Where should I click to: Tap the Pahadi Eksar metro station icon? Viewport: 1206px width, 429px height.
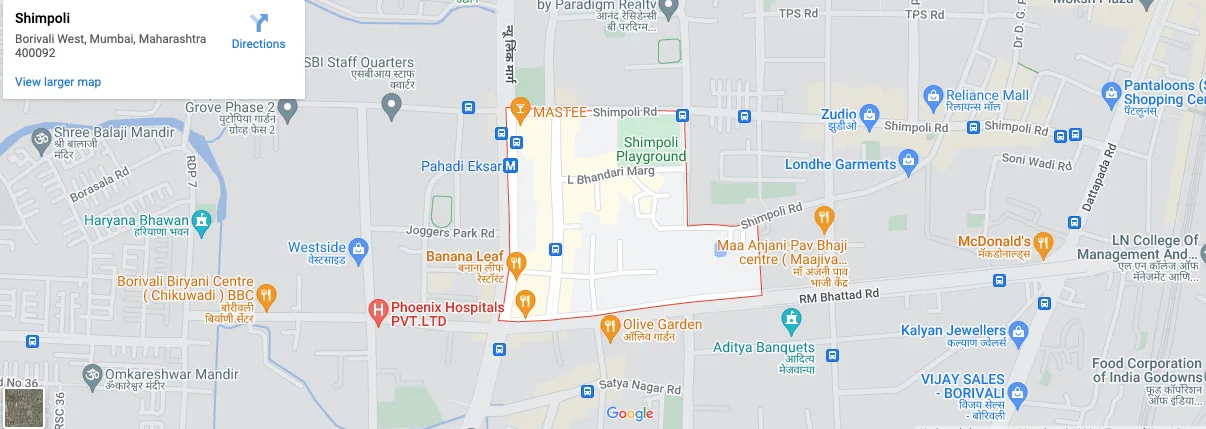tap(510, 165)
